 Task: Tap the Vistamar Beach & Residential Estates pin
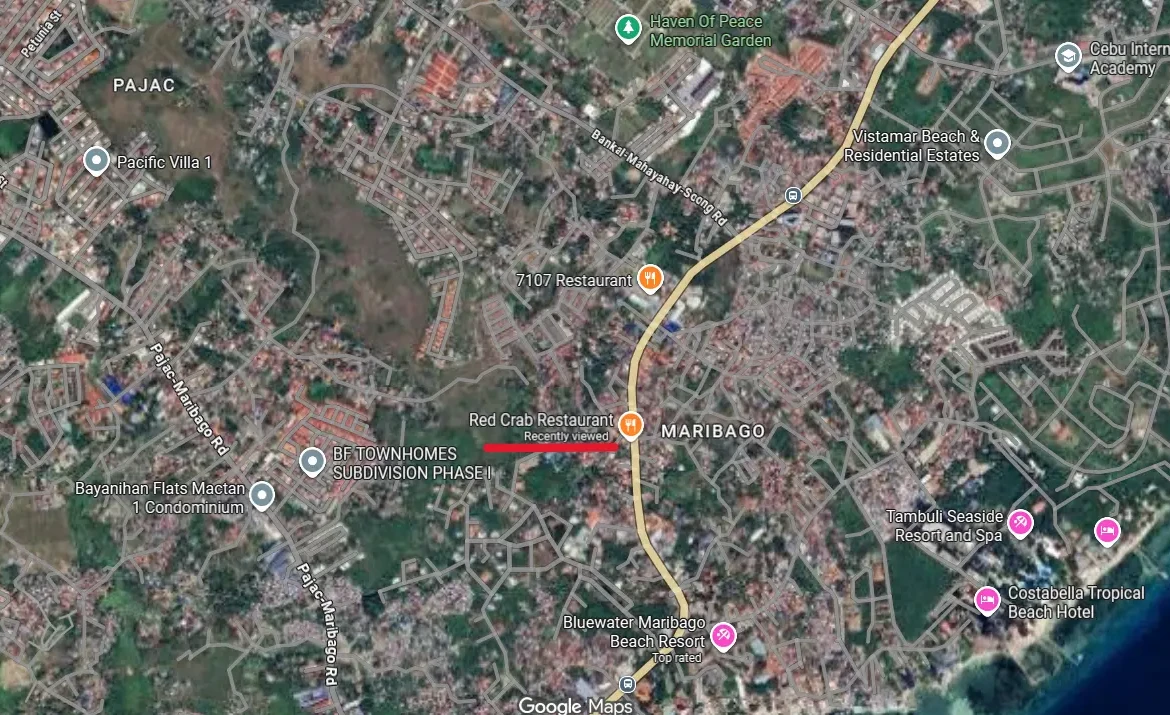[997, 144]
